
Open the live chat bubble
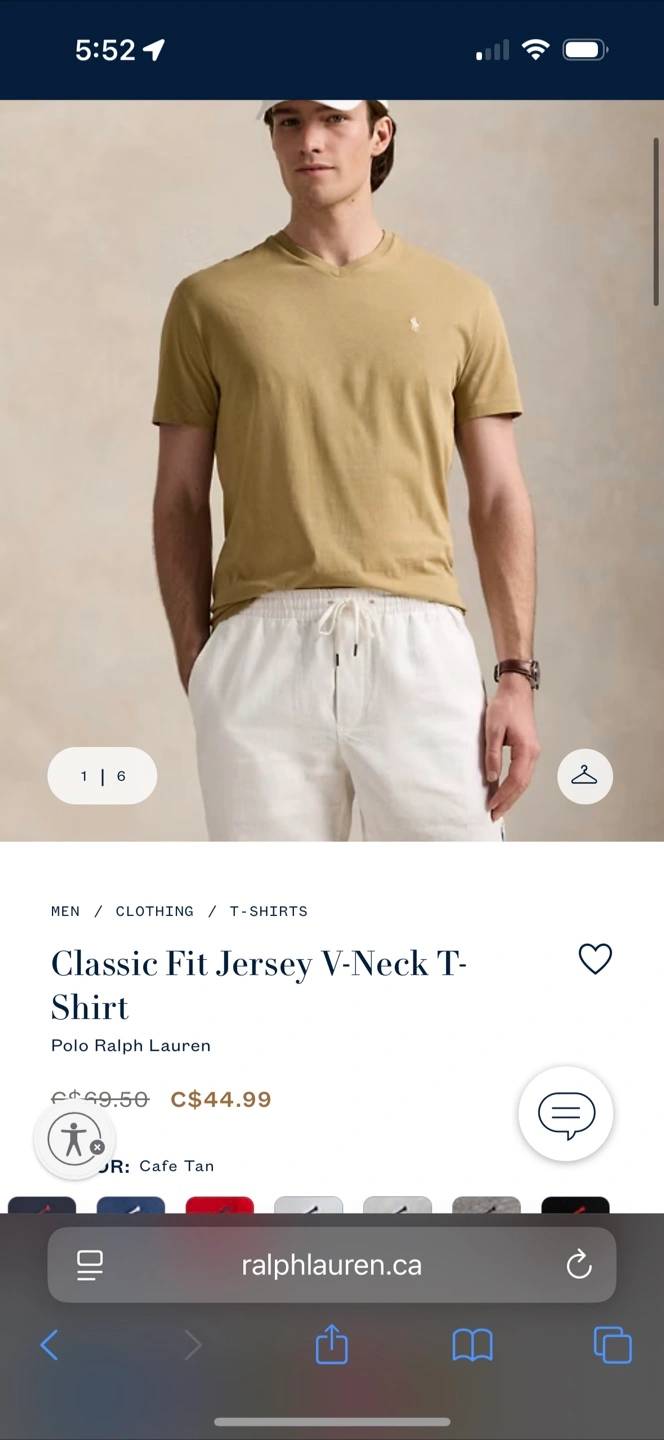click(x=566, y=1114)
